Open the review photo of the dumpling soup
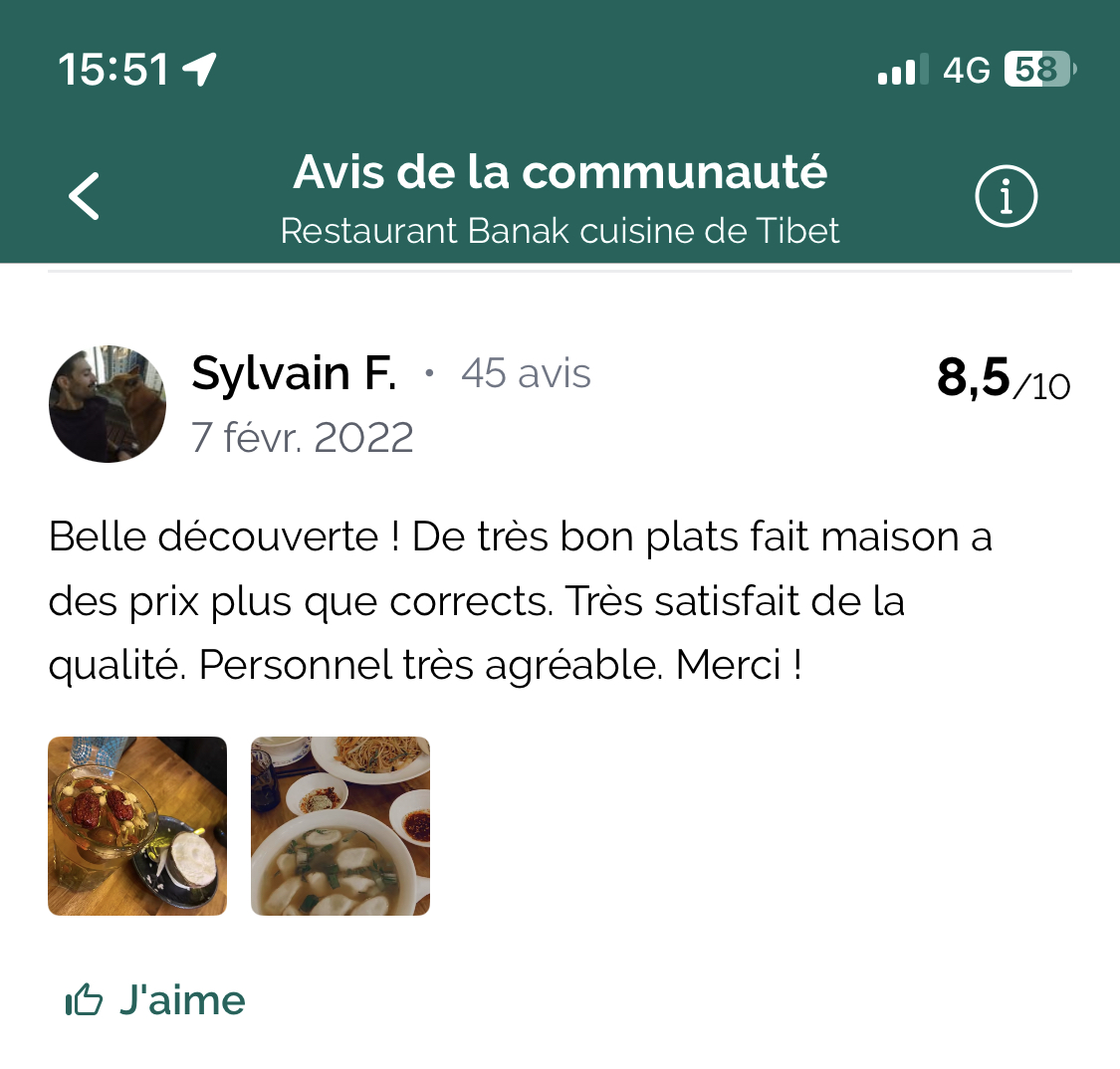1120x1069 pixels. click(340, 826)
